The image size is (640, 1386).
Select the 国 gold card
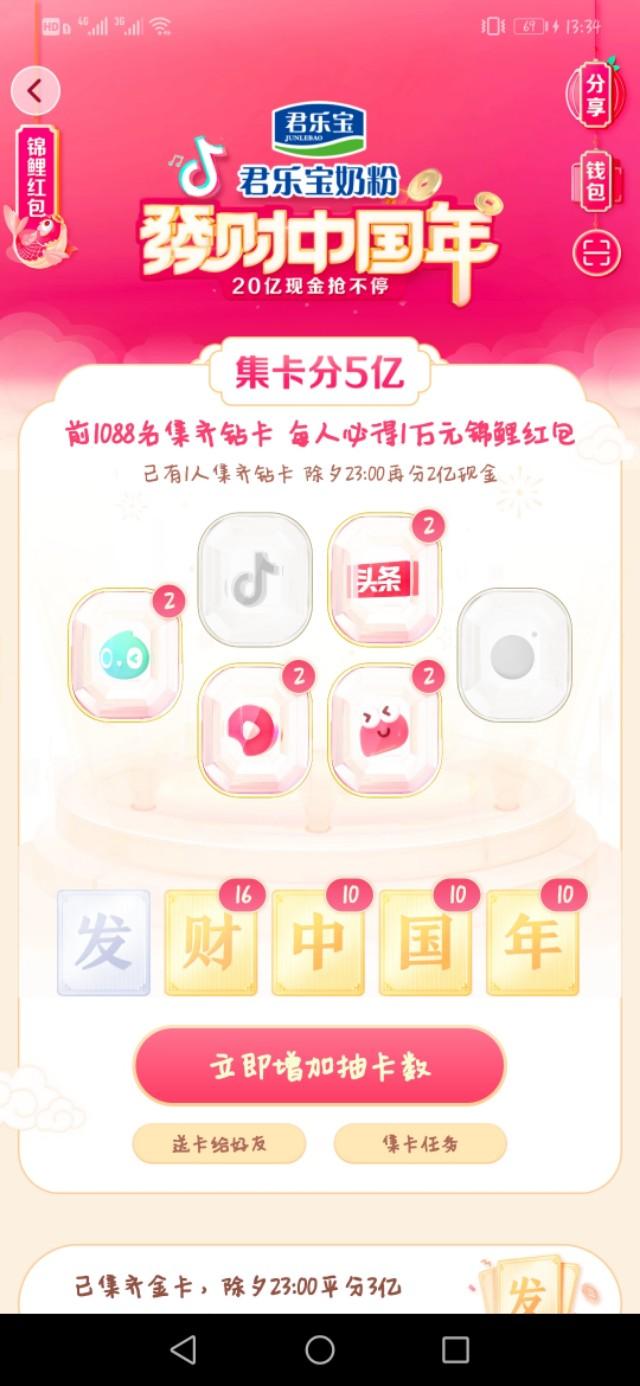tap(425, 943)
